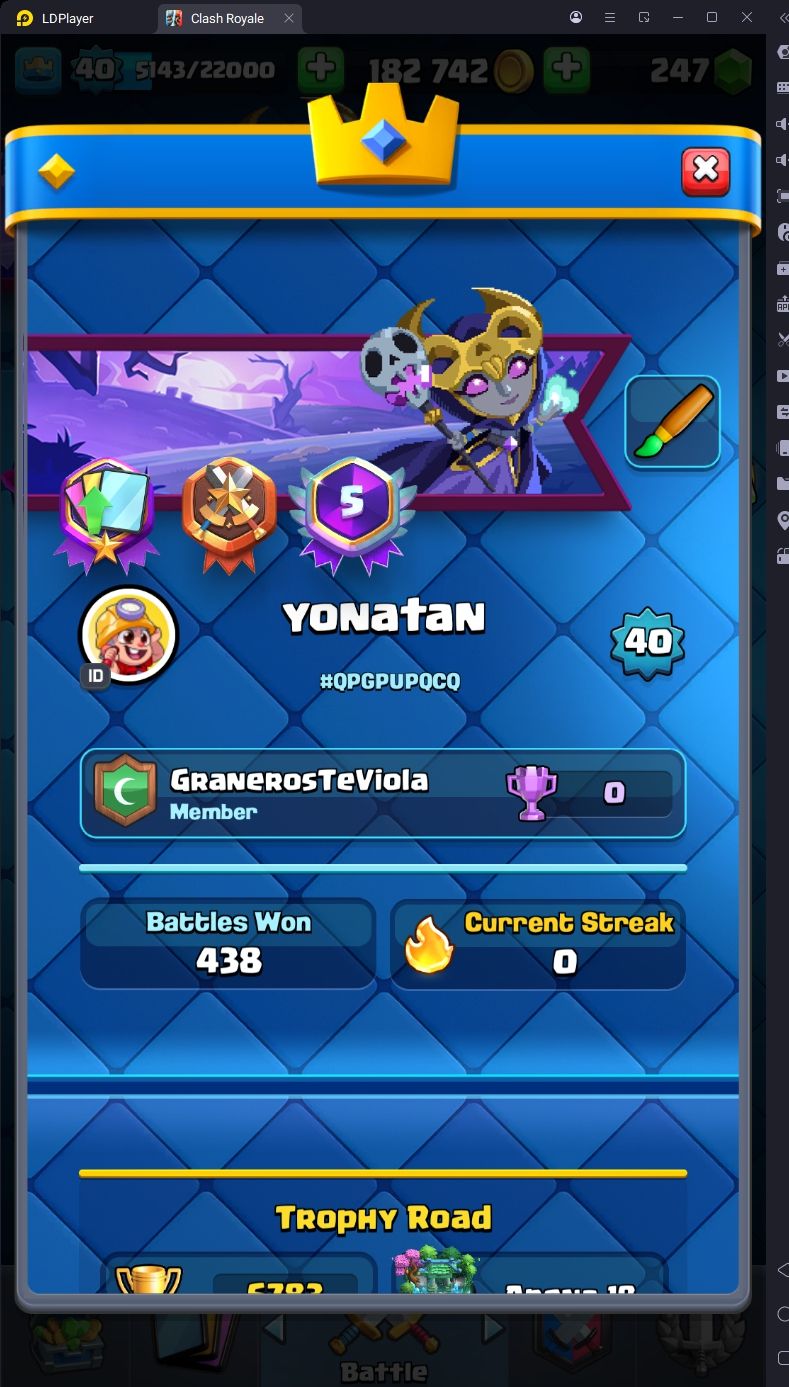The width and height of the screenshot is (789, 1387).
Task: View the purple number 5 badge
Action: (x=350, y=512)
